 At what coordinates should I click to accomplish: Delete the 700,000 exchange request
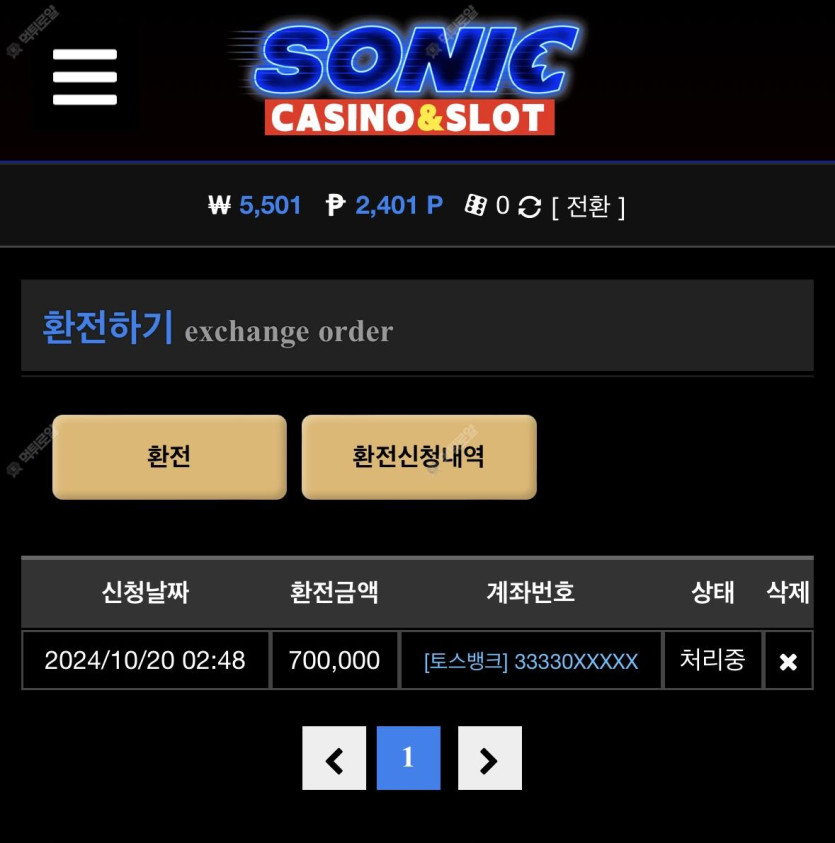788,661
